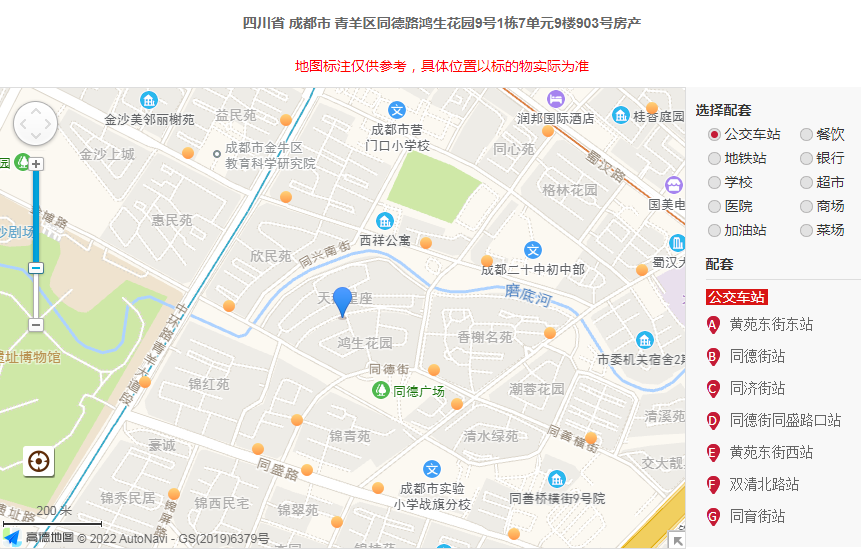Choose the 地铁站 radio option
The image size is (861, 549).
coord(714,158)
